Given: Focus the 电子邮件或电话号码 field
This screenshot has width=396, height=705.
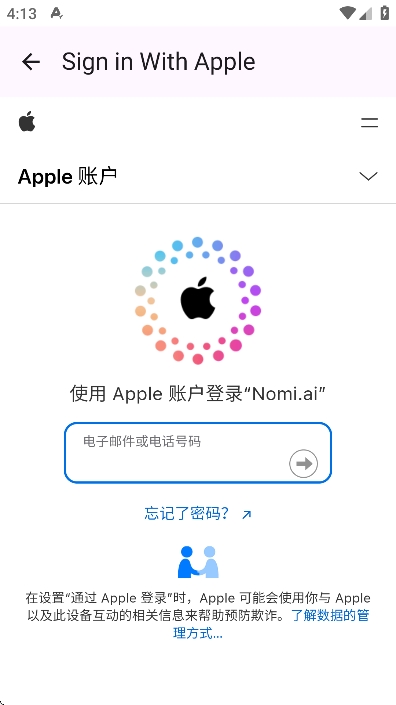Looking at the screenshot, I should point(198,453).
